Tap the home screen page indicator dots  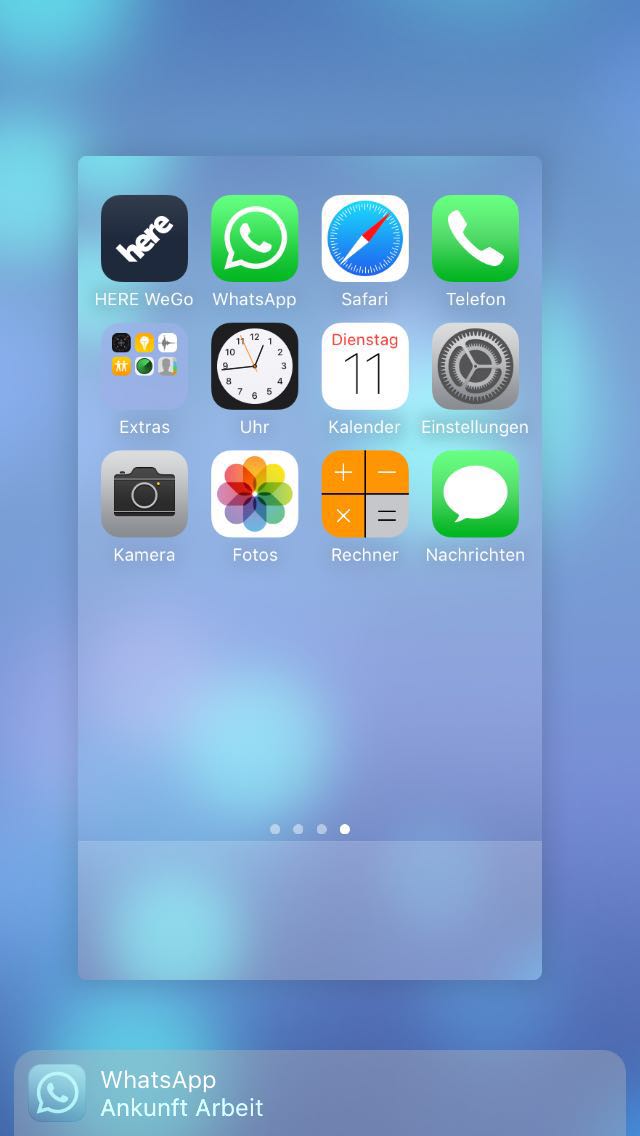tap(309, 829)
